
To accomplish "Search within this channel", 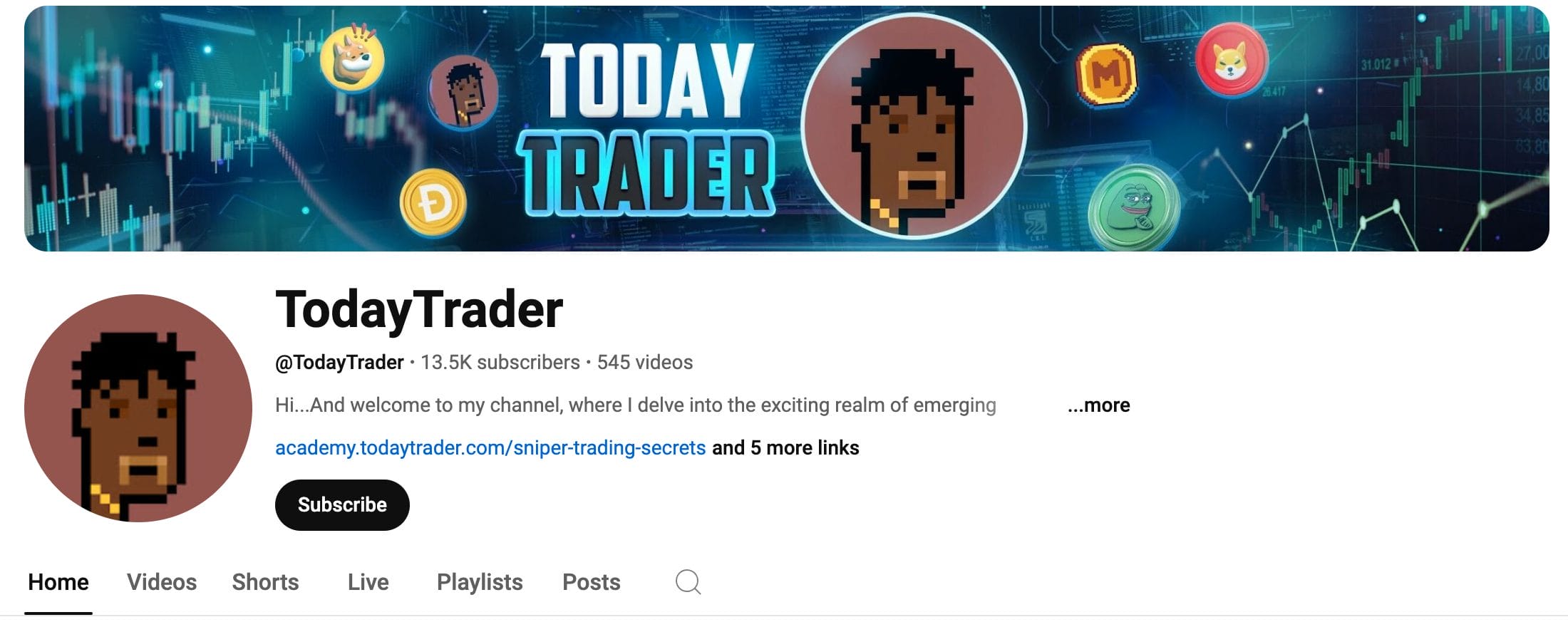I will pyautogui.click(x=688, y=582).
